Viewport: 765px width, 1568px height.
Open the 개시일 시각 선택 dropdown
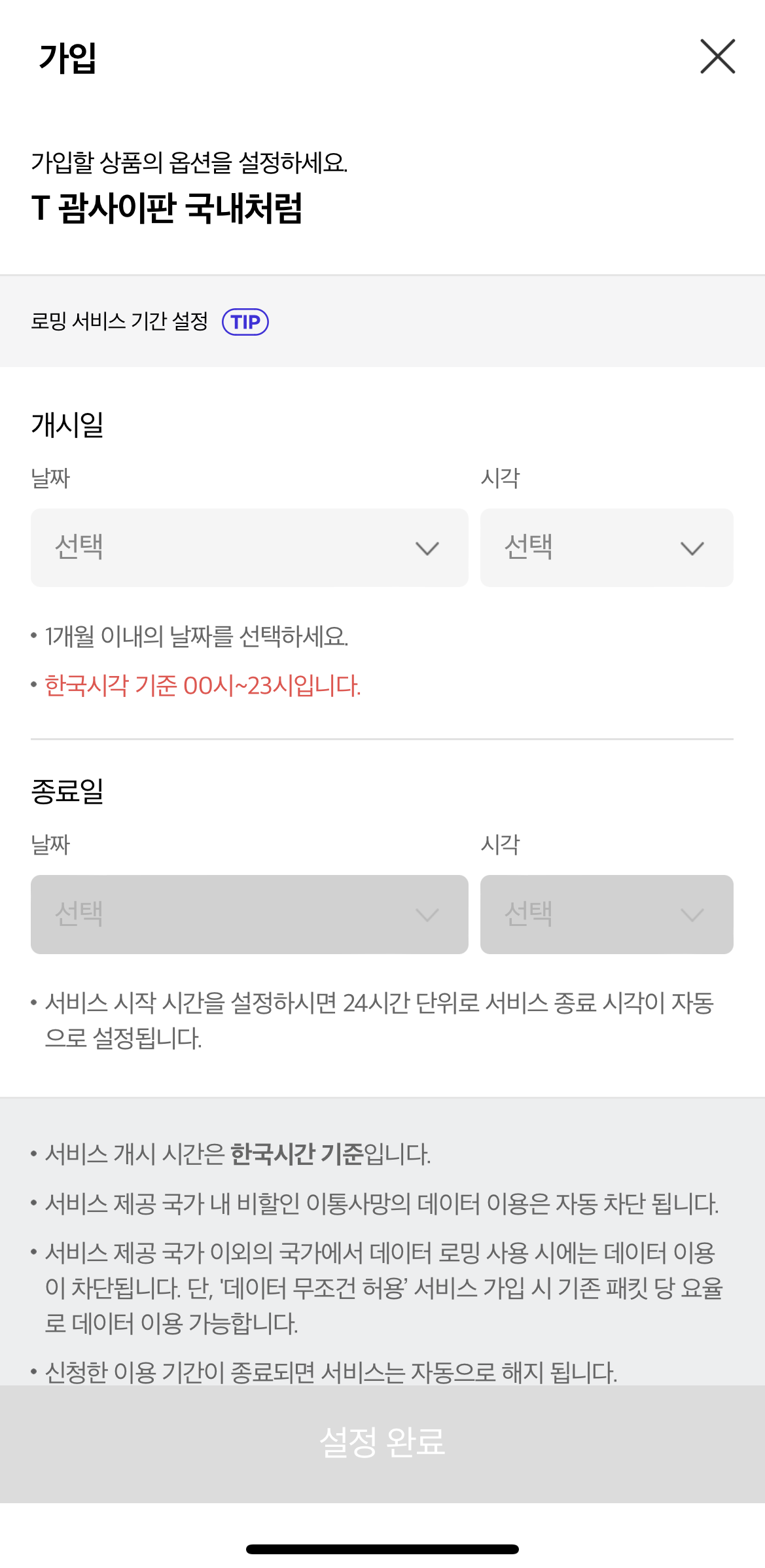click(607, 548)
